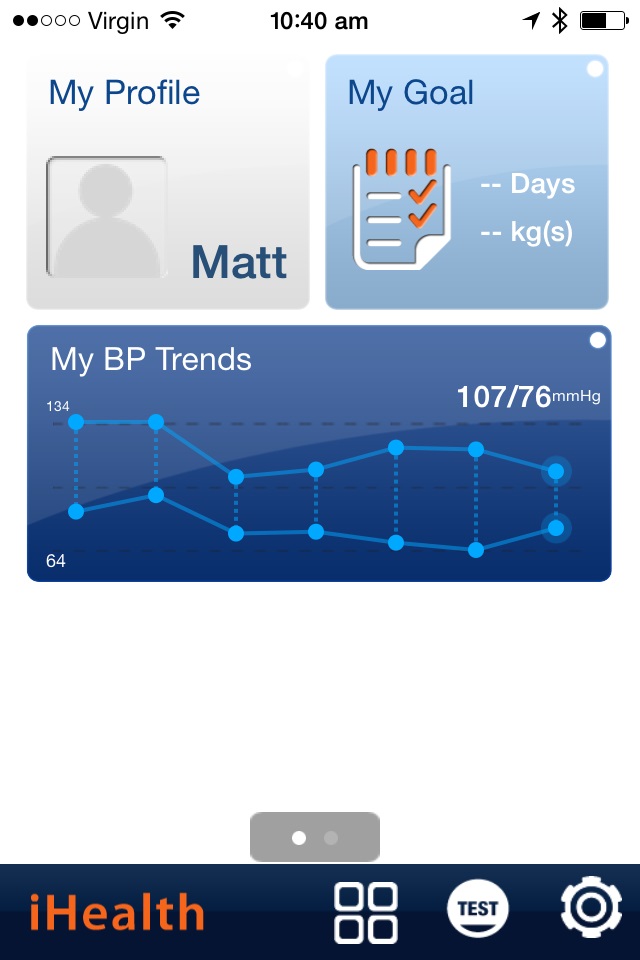Open the settings gear

tap(591, 909)
